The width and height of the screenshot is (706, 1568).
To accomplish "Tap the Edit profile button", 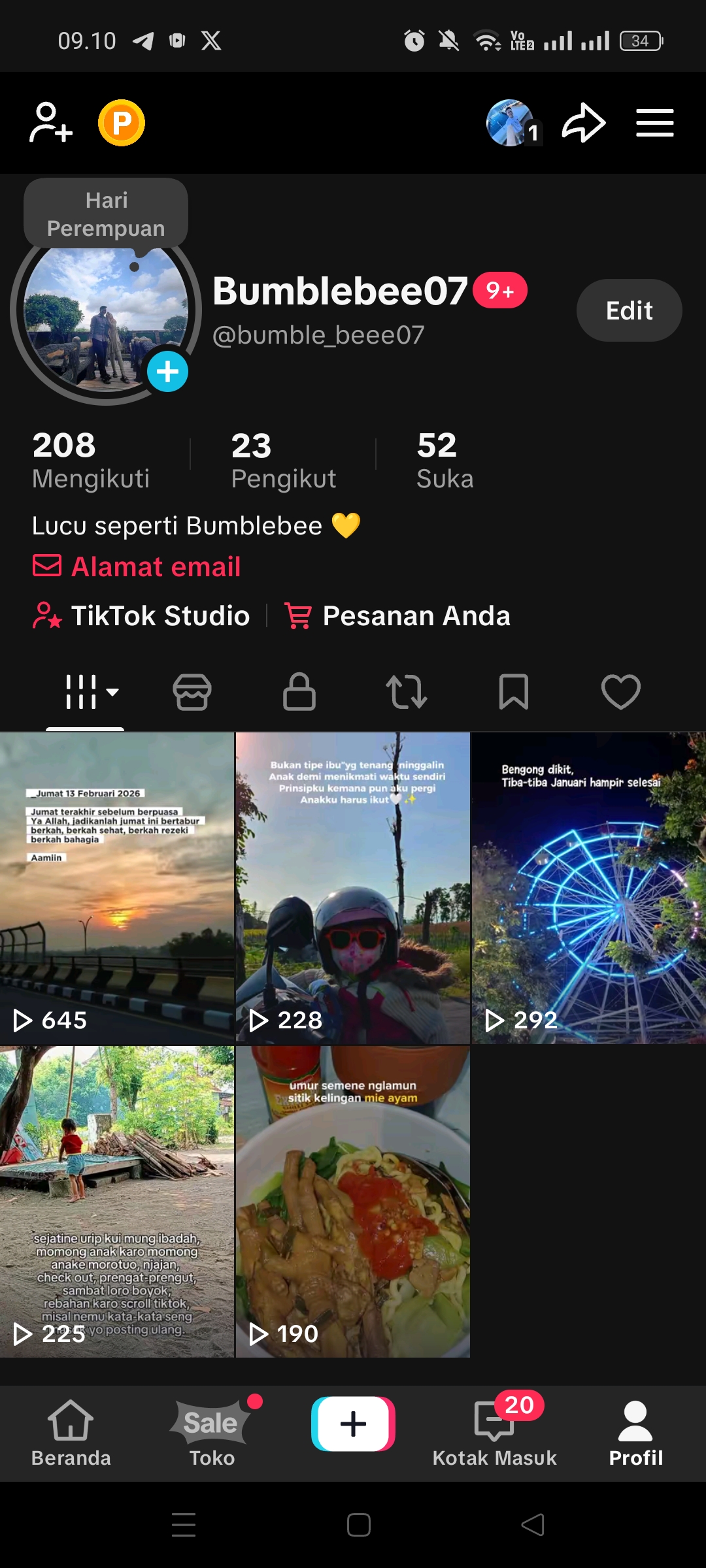I will click(x=629, y=310).
